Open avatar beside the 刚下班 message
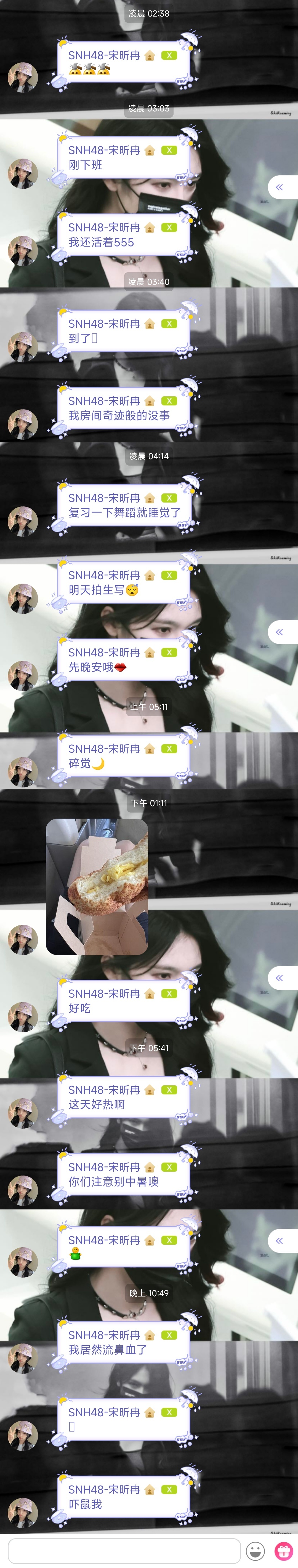Screen dimensions: 298x1568 click(x=23, y=173)
